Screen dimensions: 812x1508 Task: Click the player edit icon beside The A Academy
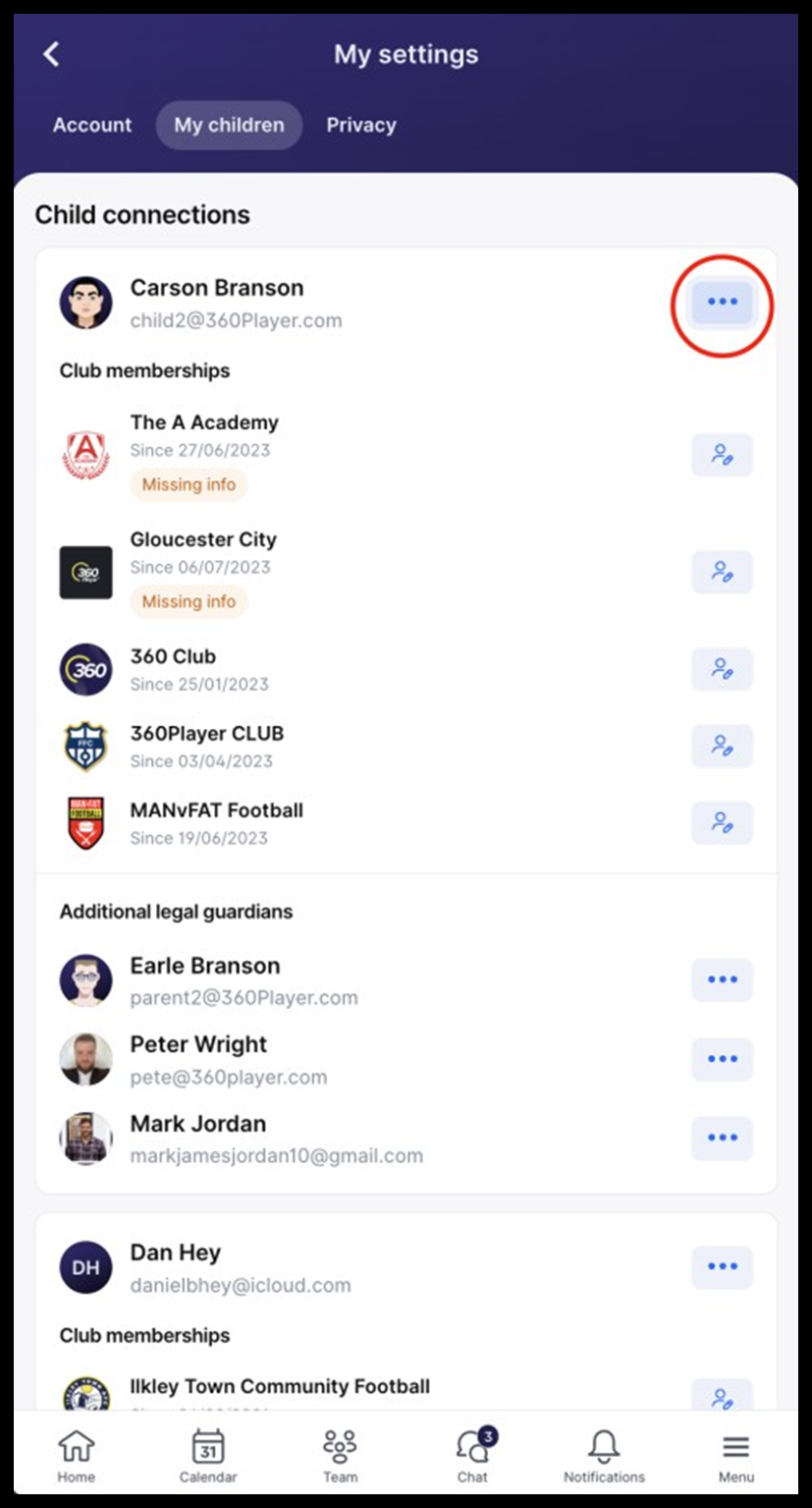pyautogui.click(x=723, y=455)
